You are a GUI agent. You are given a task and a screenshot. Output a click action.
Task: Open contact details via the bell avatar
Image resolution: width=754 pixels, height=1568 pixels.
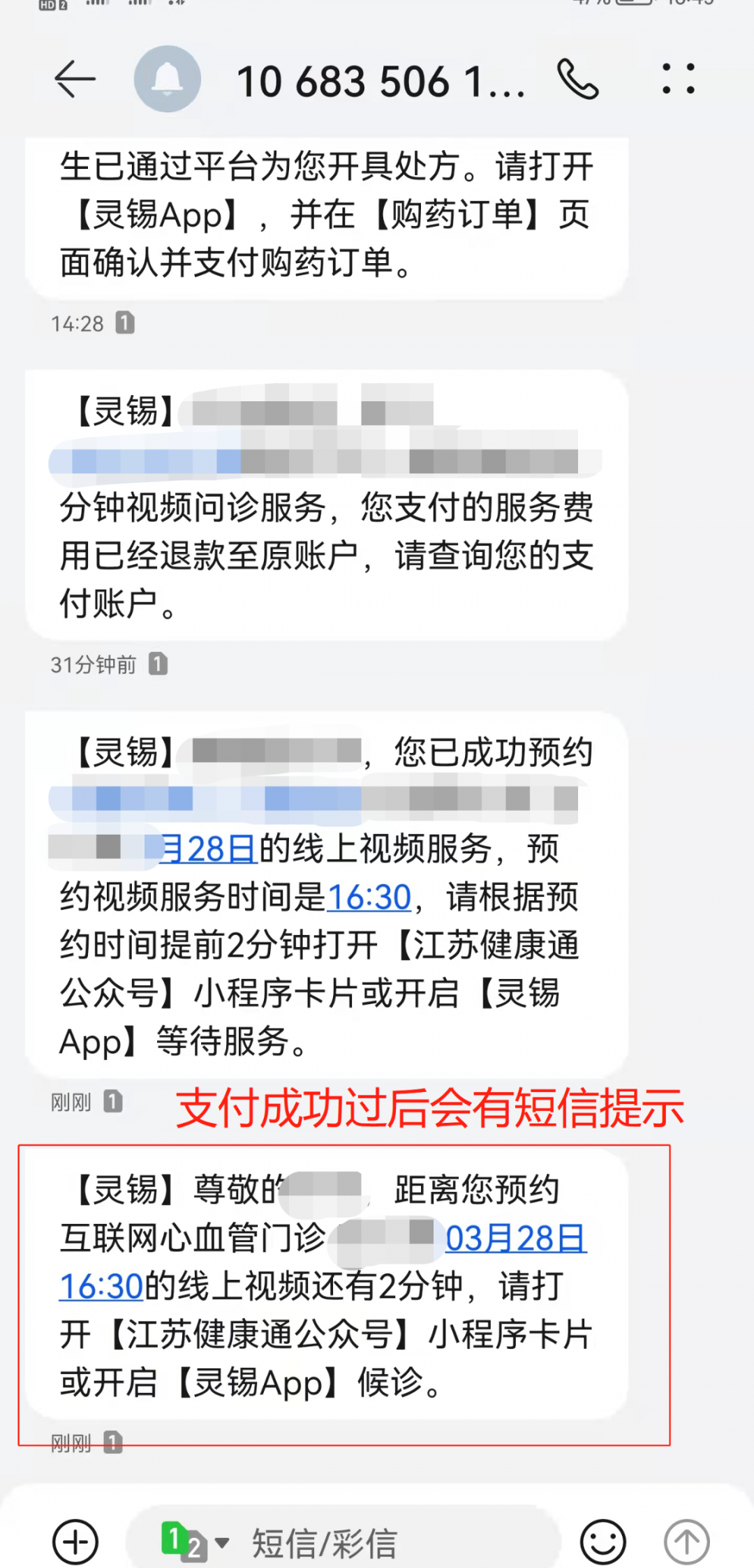click(168, 80)
